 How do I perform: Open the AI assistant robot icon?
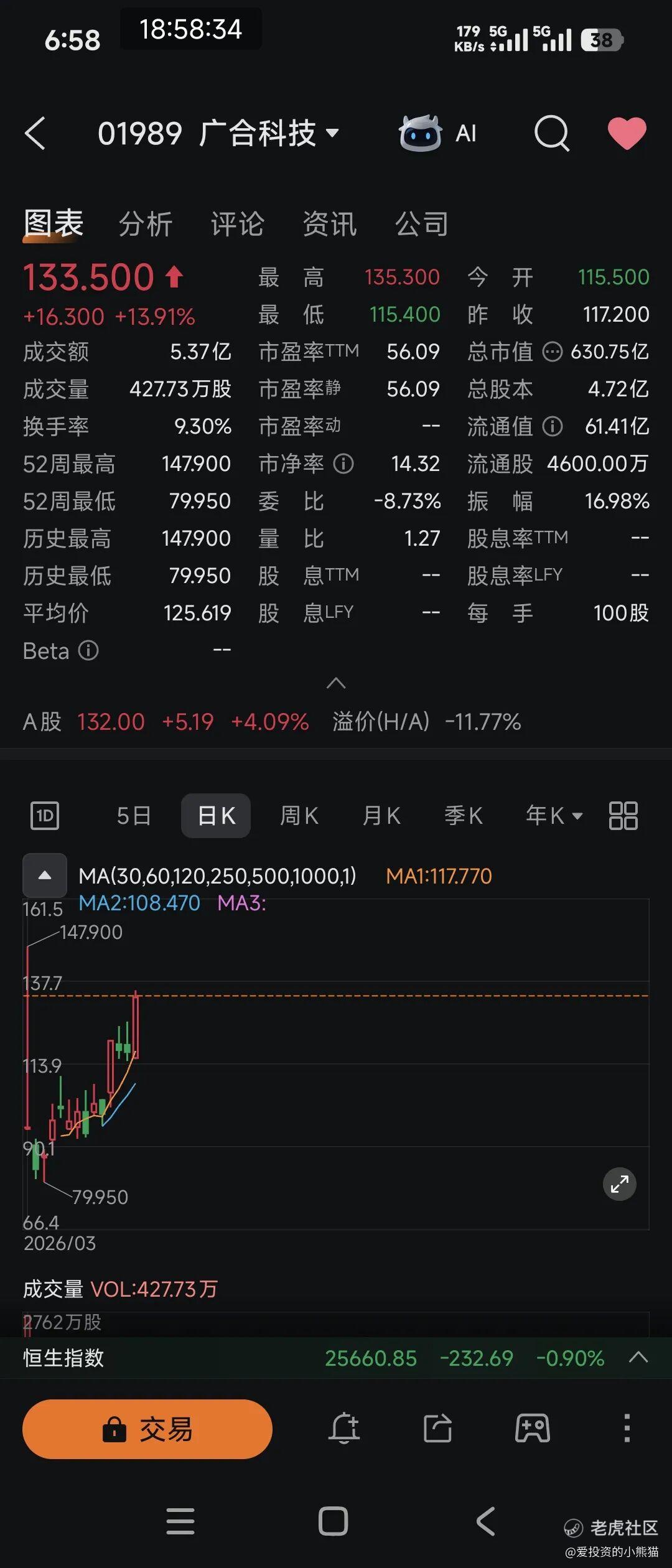point(421,133)
